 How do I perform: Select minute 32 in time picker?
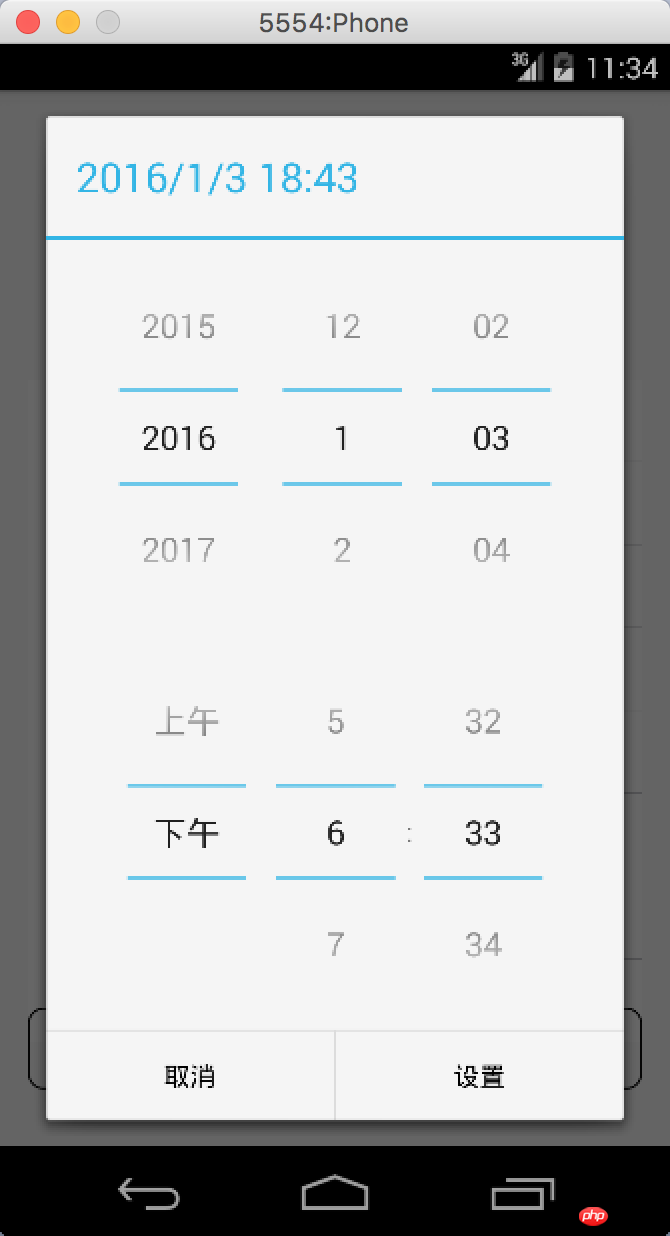483,721
